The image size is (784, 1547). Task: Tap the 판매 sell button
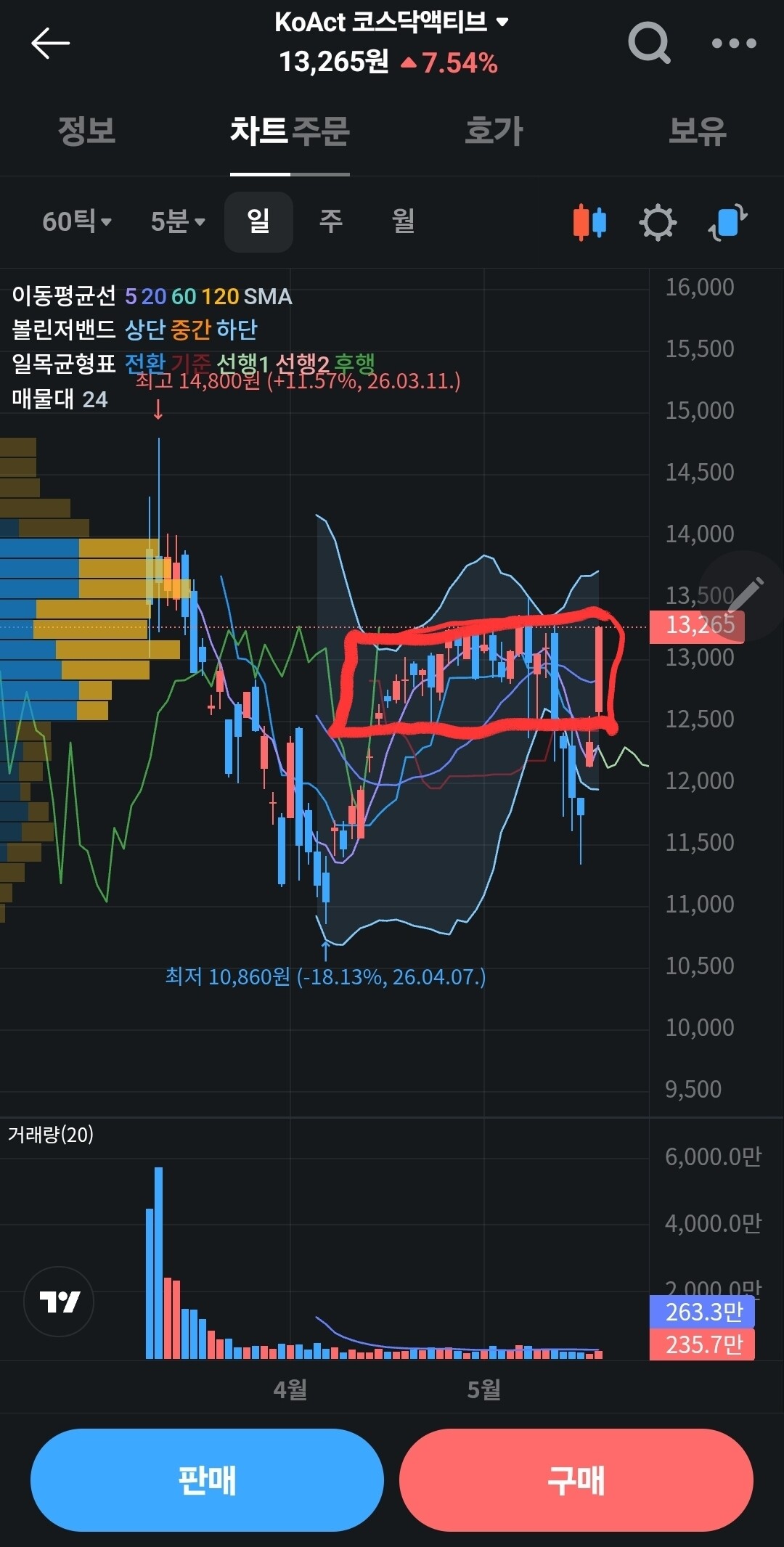click(x=207, y=1480)
